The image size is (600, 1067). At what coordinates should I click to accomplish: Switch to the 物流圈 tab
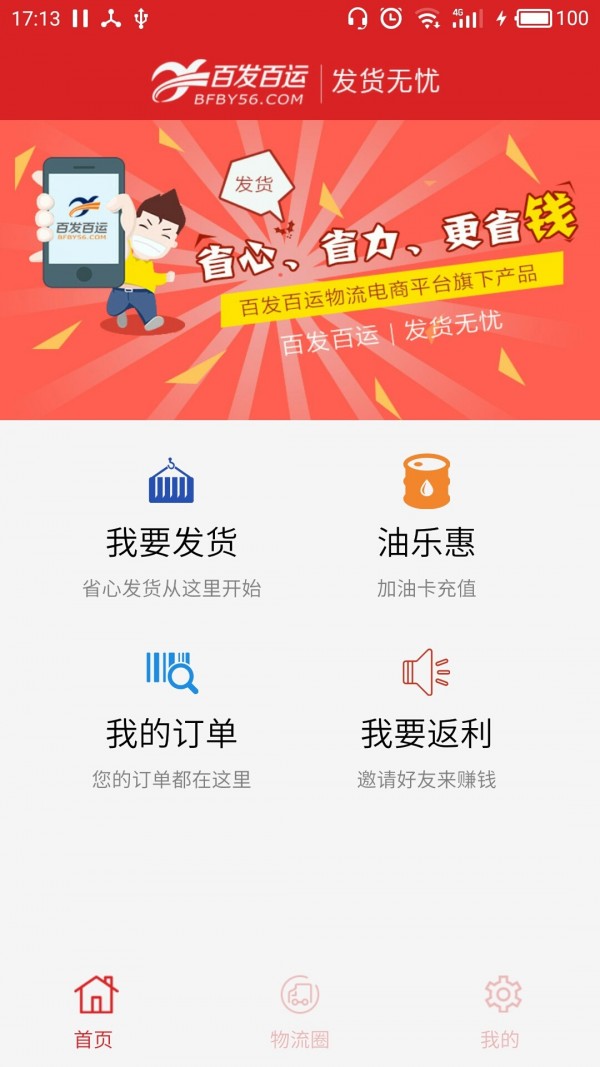(300, 1012)
